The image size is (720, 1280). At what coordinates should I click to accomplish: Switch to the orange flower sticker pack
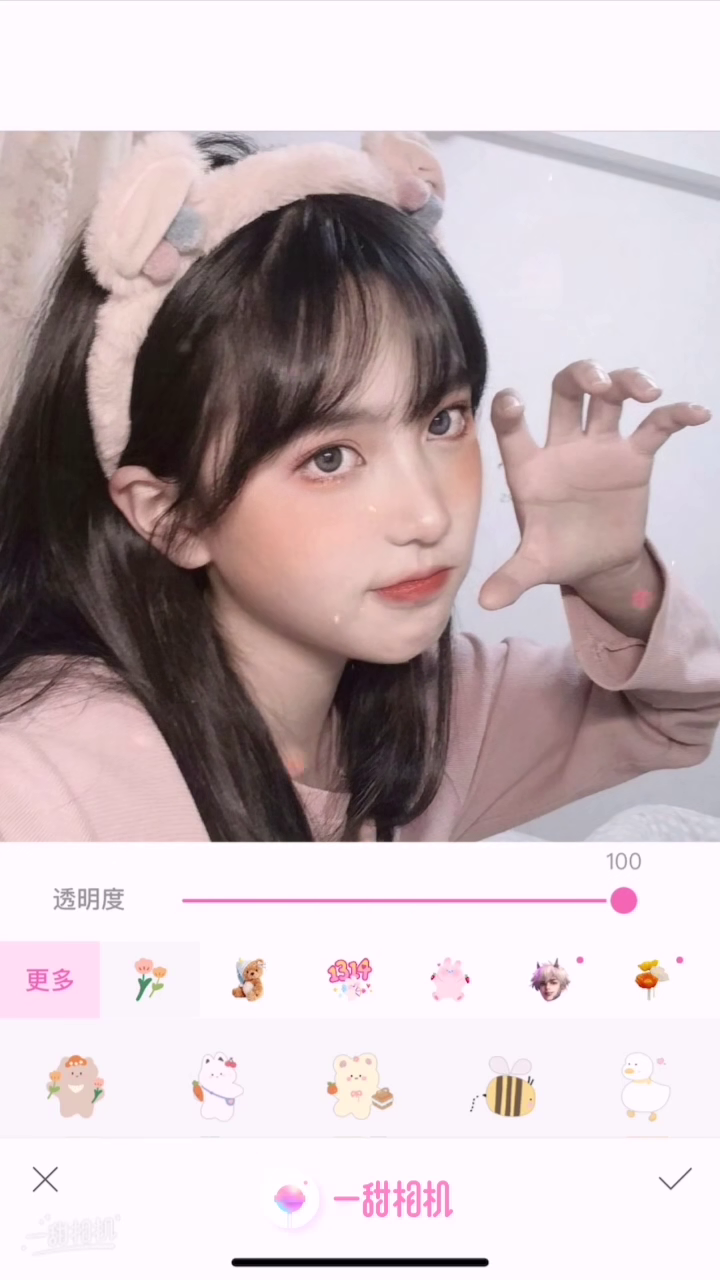click(649, 980)
